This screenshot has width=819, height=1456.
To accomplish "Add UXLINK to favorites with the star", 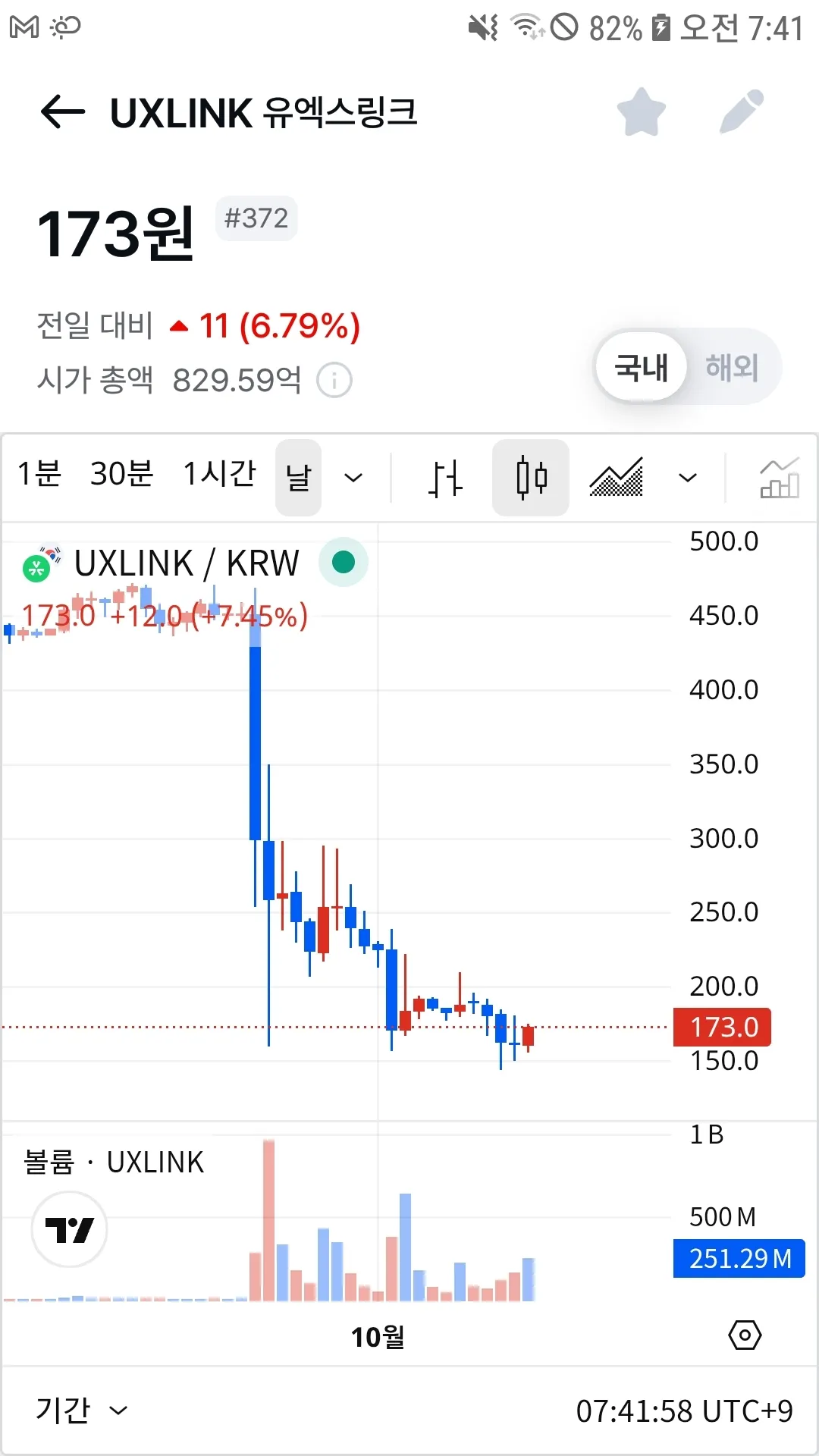I will (641, 112).
